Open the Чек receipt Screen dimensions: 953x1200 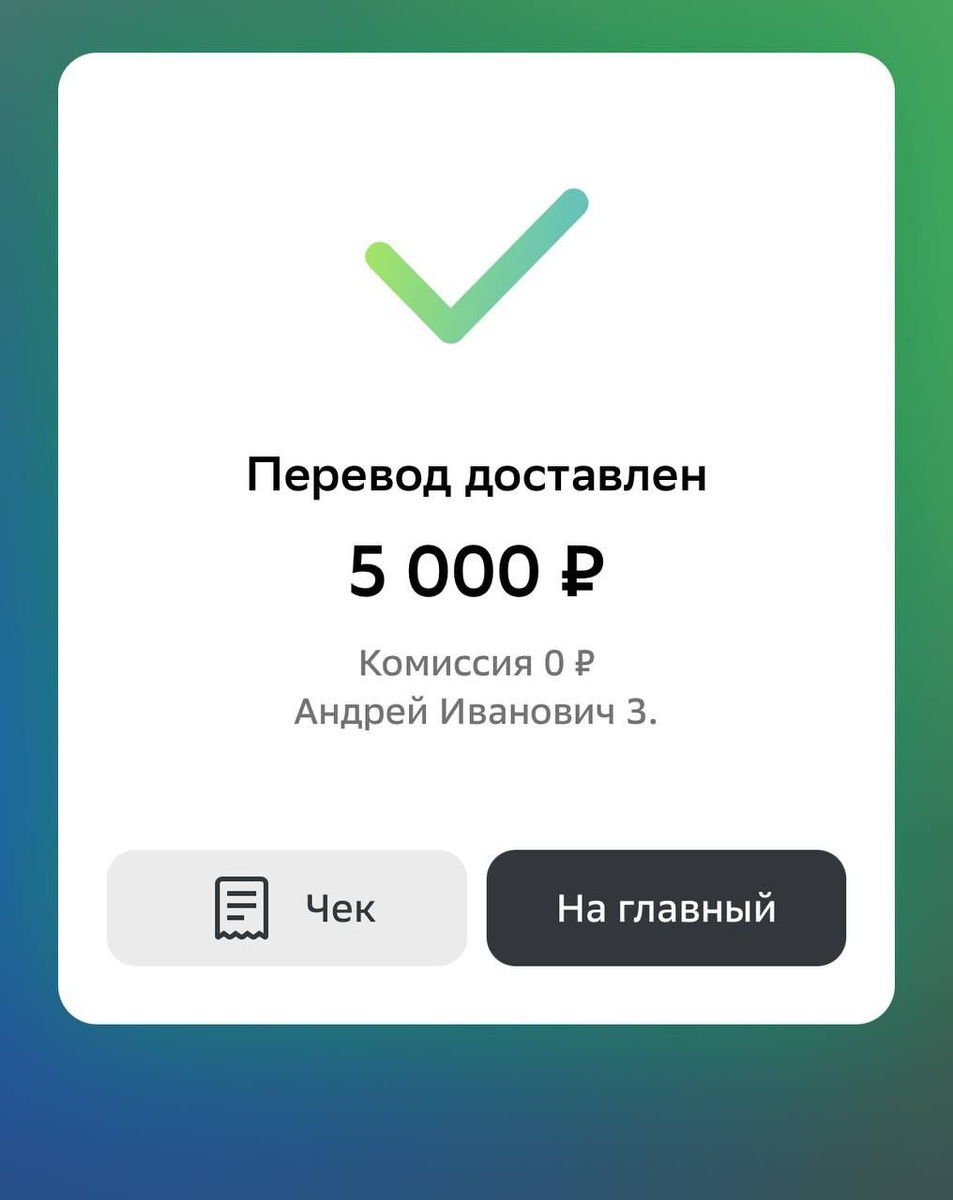point(287,908)
